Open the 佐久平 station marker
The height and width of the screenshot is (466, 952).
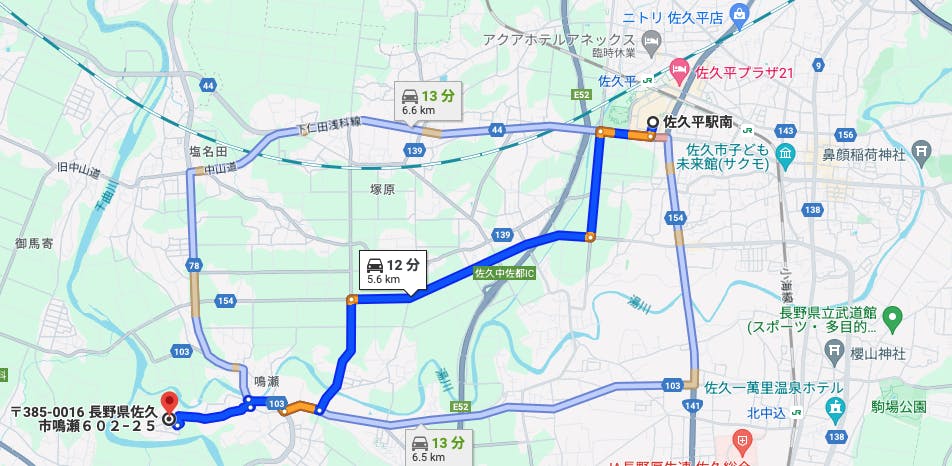[x=648, y=80]
